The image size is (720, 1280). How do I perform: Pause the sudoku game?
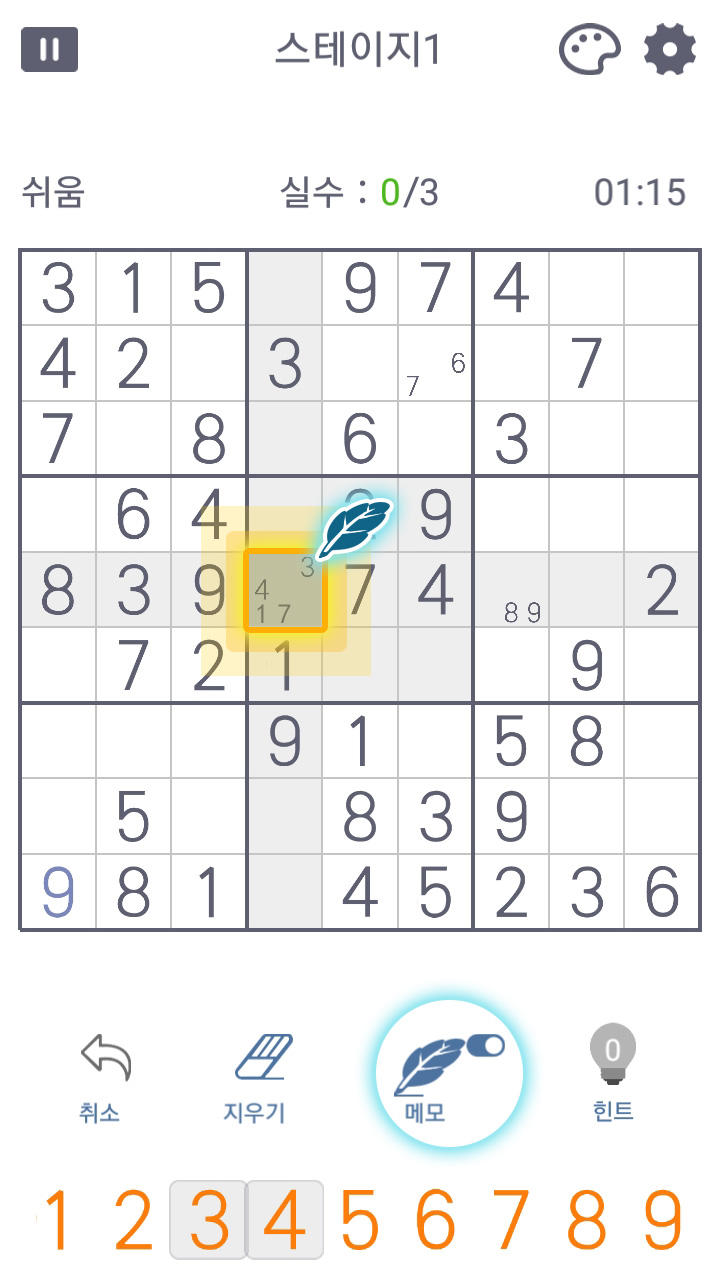pos(49,50)
